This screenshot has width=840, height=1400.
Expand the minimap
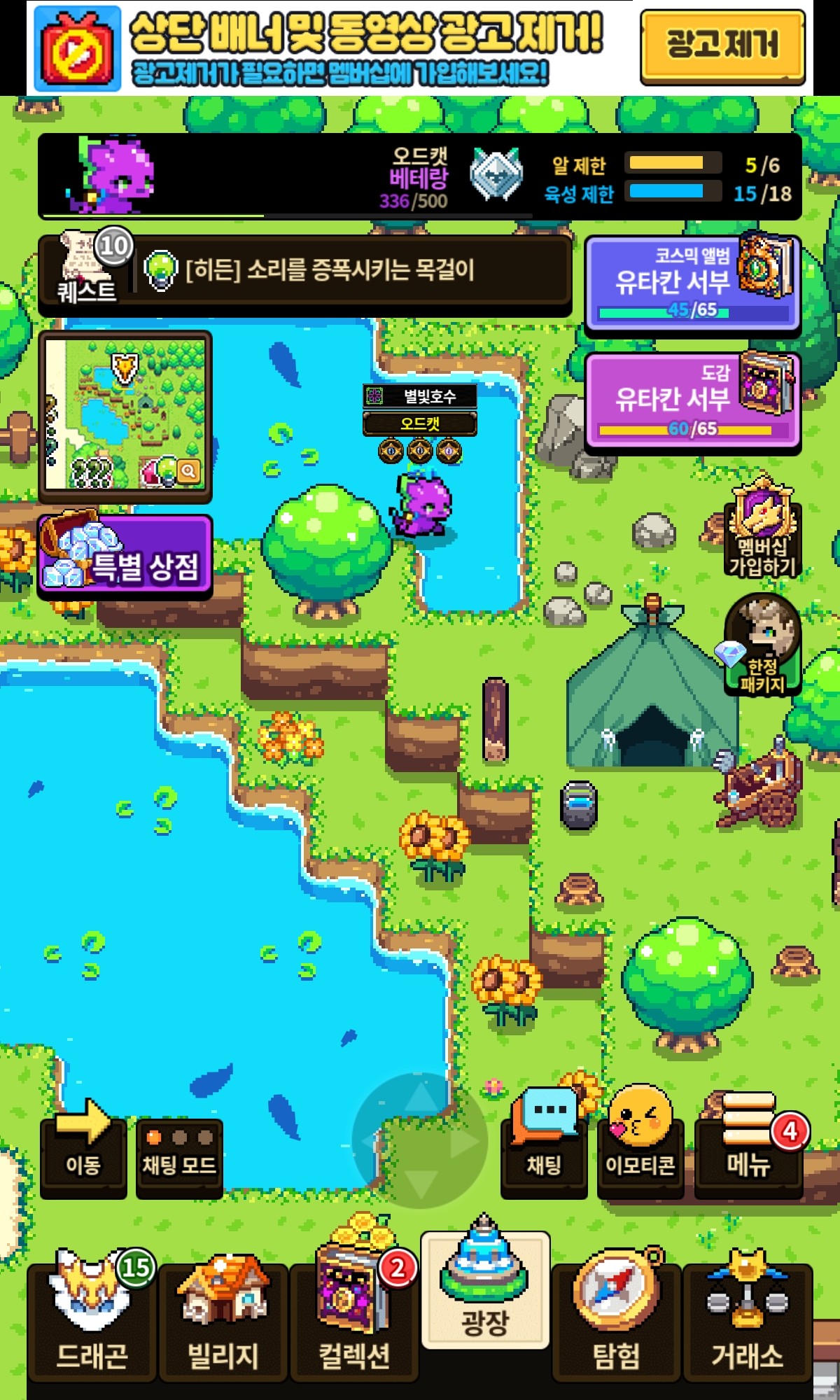pyautogui.click(x=125, y=416)
